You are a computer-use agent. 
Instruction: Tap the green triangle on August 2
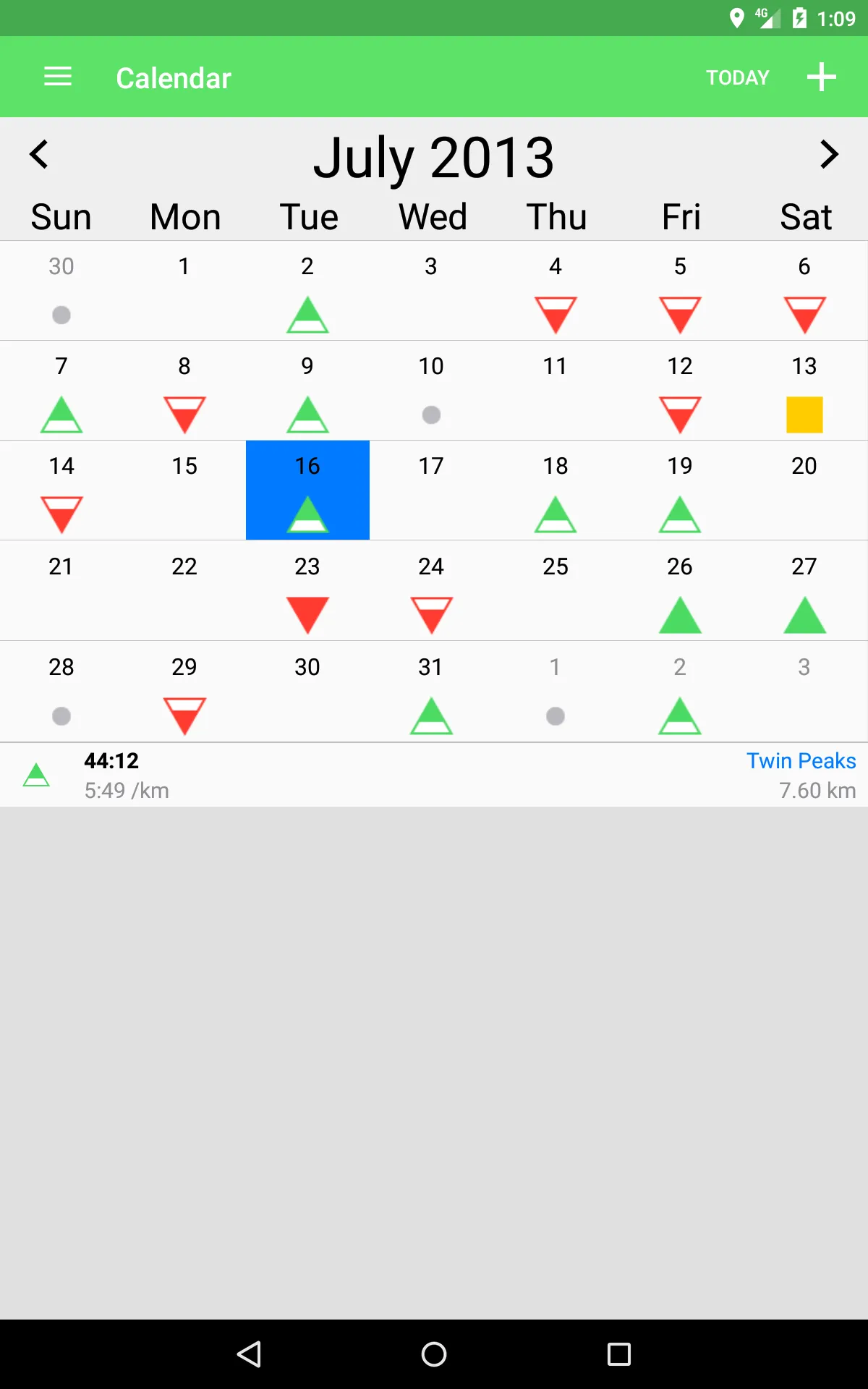[680, 715]
